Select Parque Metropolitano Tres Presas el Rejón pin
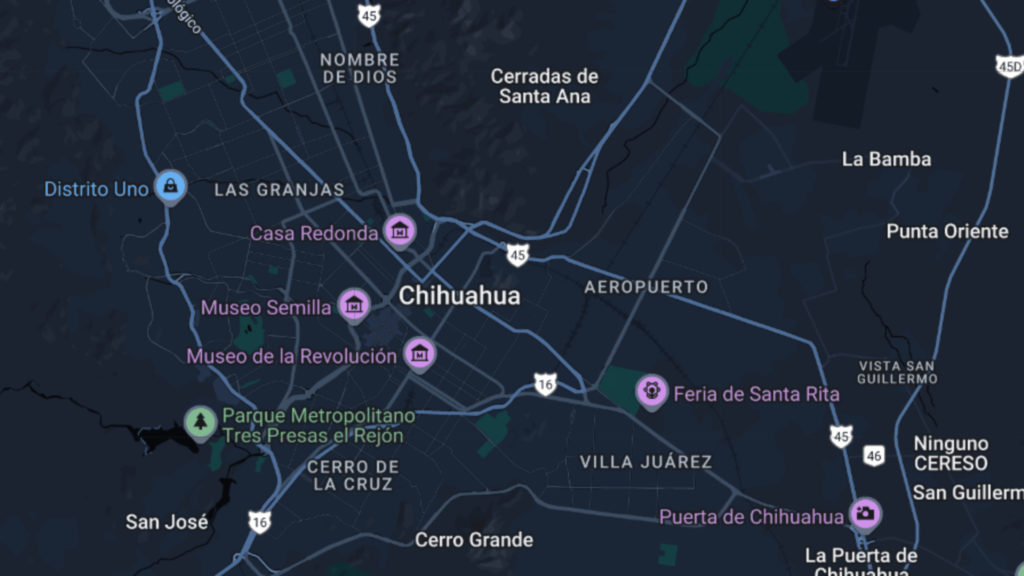Image resolution: width=1024 pixels, height=576 pixels. coord(200,422)
